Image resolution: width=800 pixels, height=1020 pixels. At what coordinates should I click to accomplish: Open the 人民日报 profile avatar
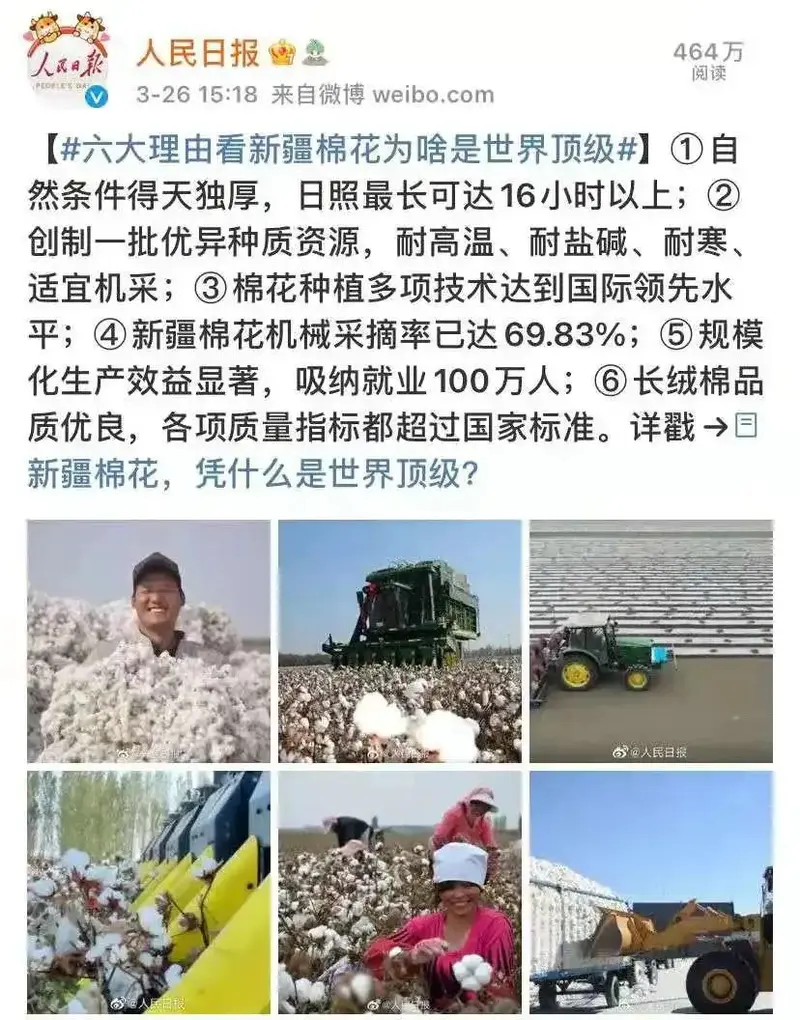point(67,60)
